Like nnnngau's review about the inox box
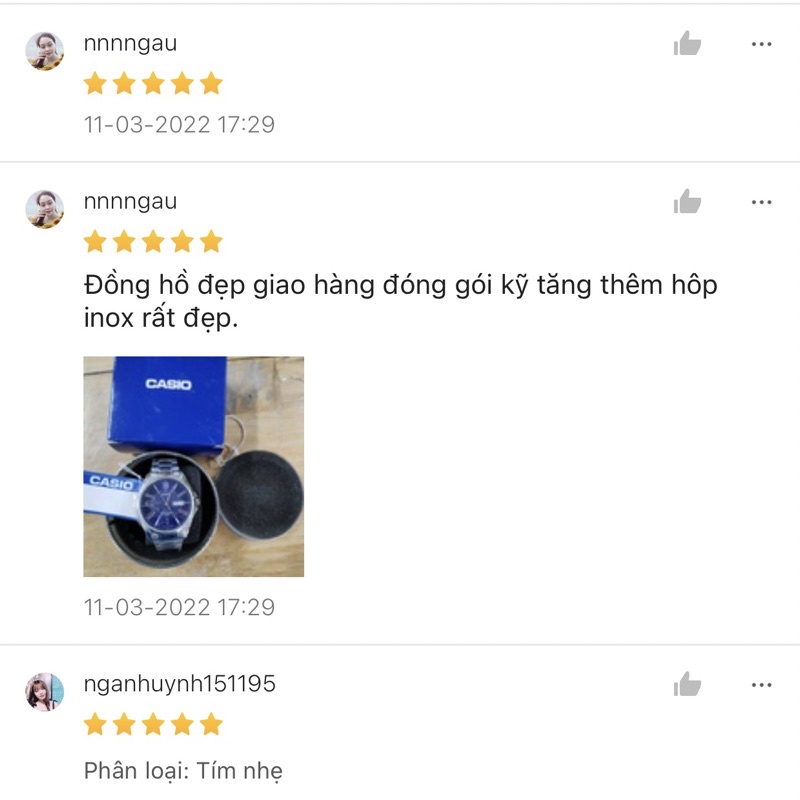 (x=687, y=202)
